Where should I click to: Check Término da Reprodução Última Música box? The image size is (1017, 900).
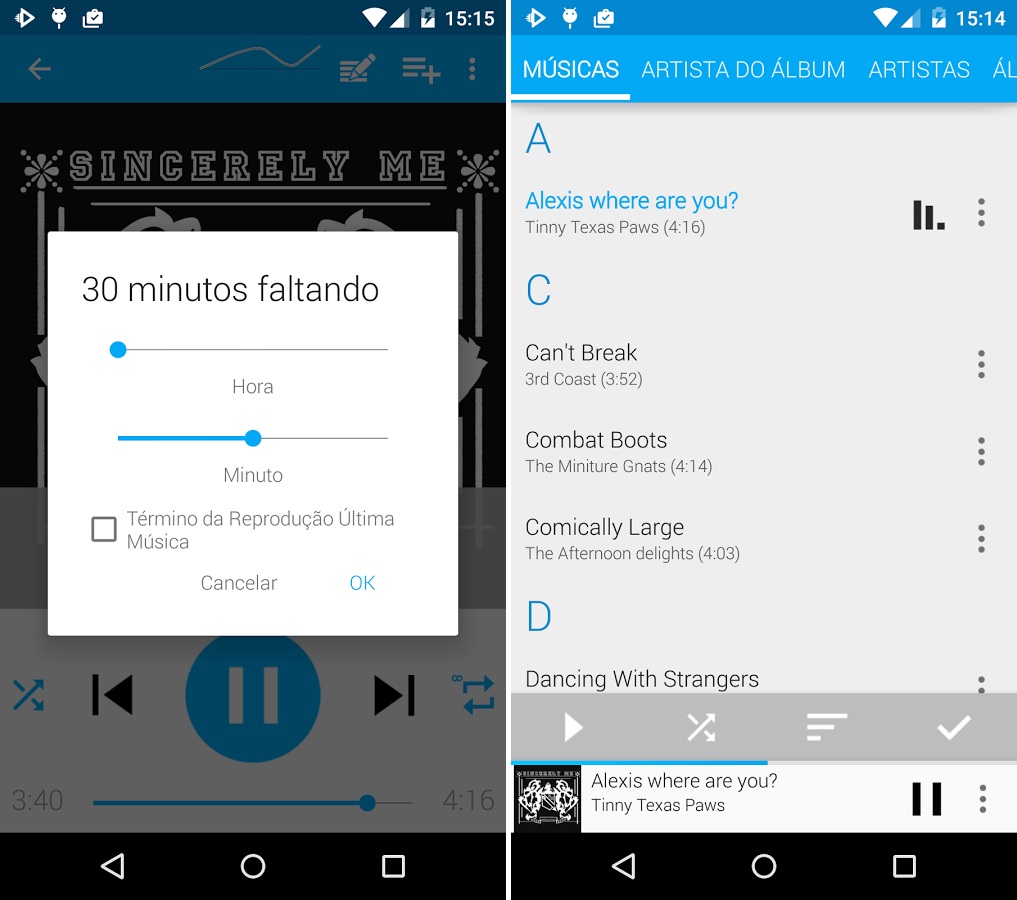104,529
